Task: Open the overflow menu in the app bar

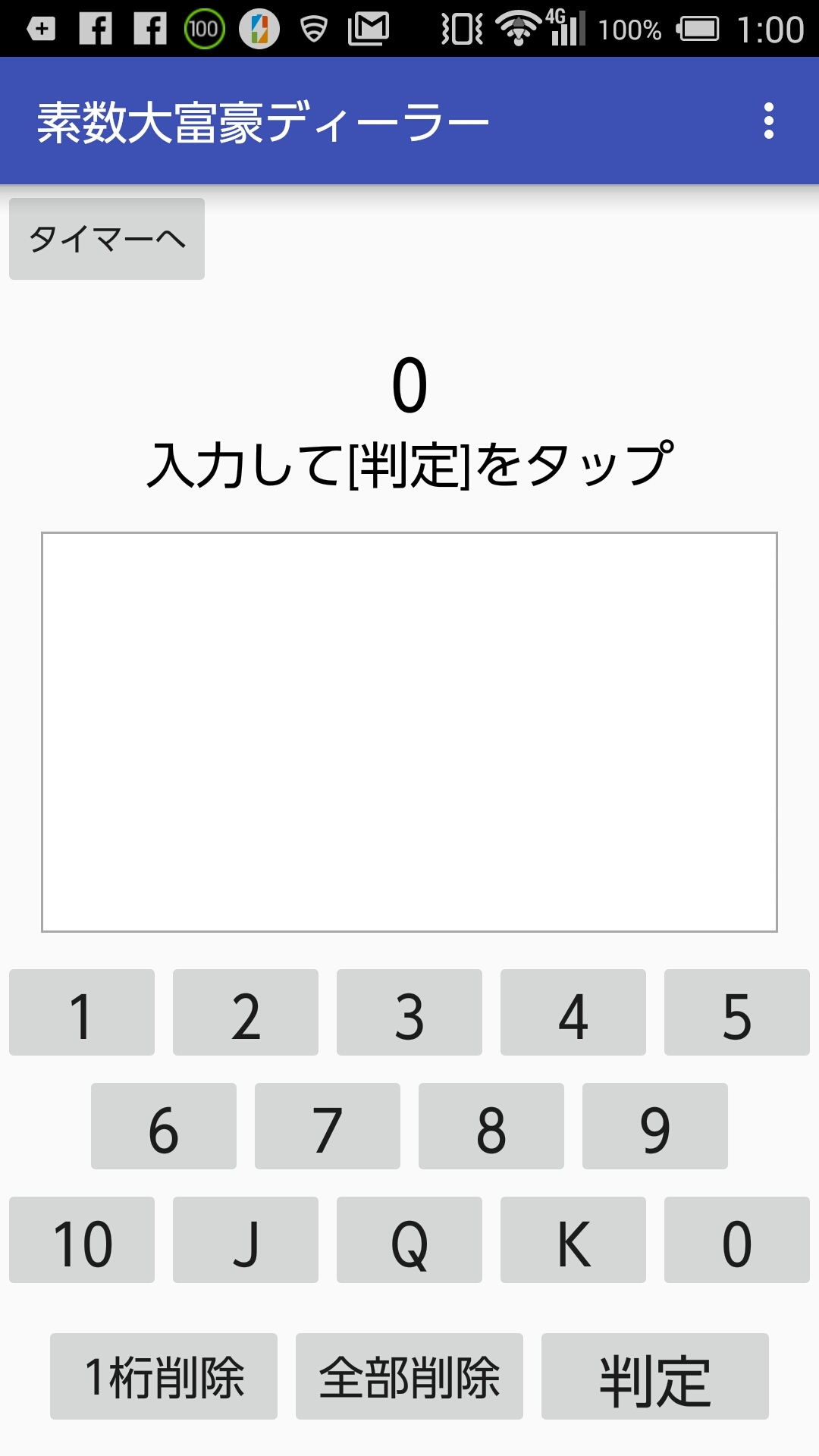Action: click(769, 121)
